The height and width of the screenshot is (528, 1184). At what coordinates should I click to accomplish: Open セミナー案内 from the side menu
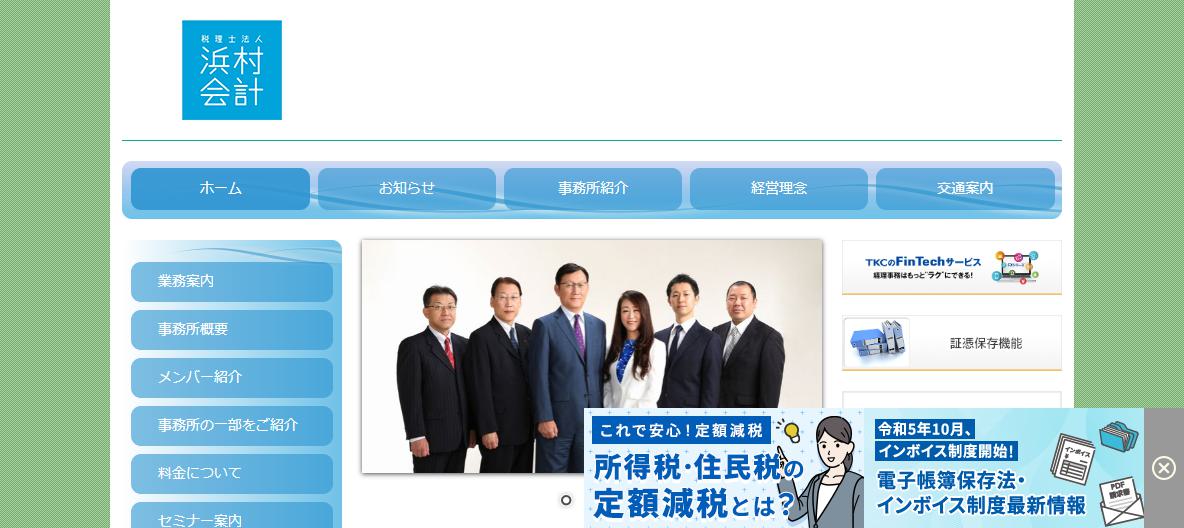231,518
